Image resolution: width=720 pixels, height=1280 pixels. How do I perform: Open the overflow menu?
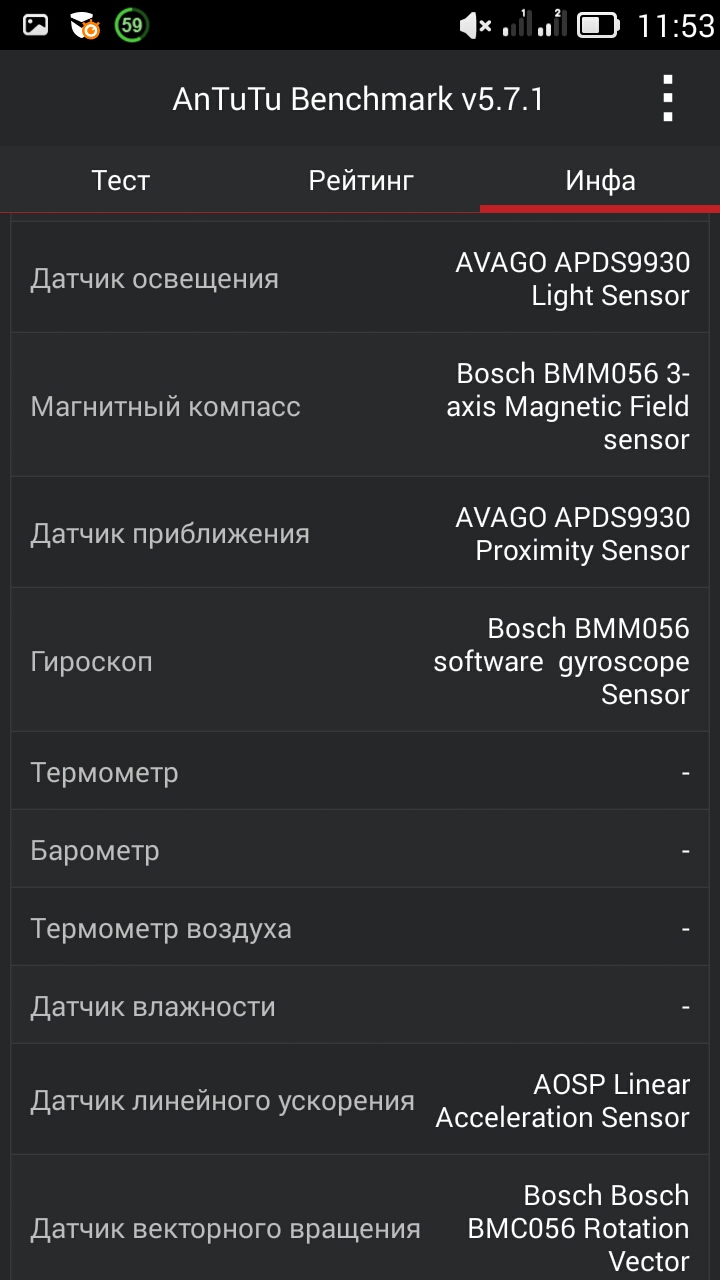point(668,99)
